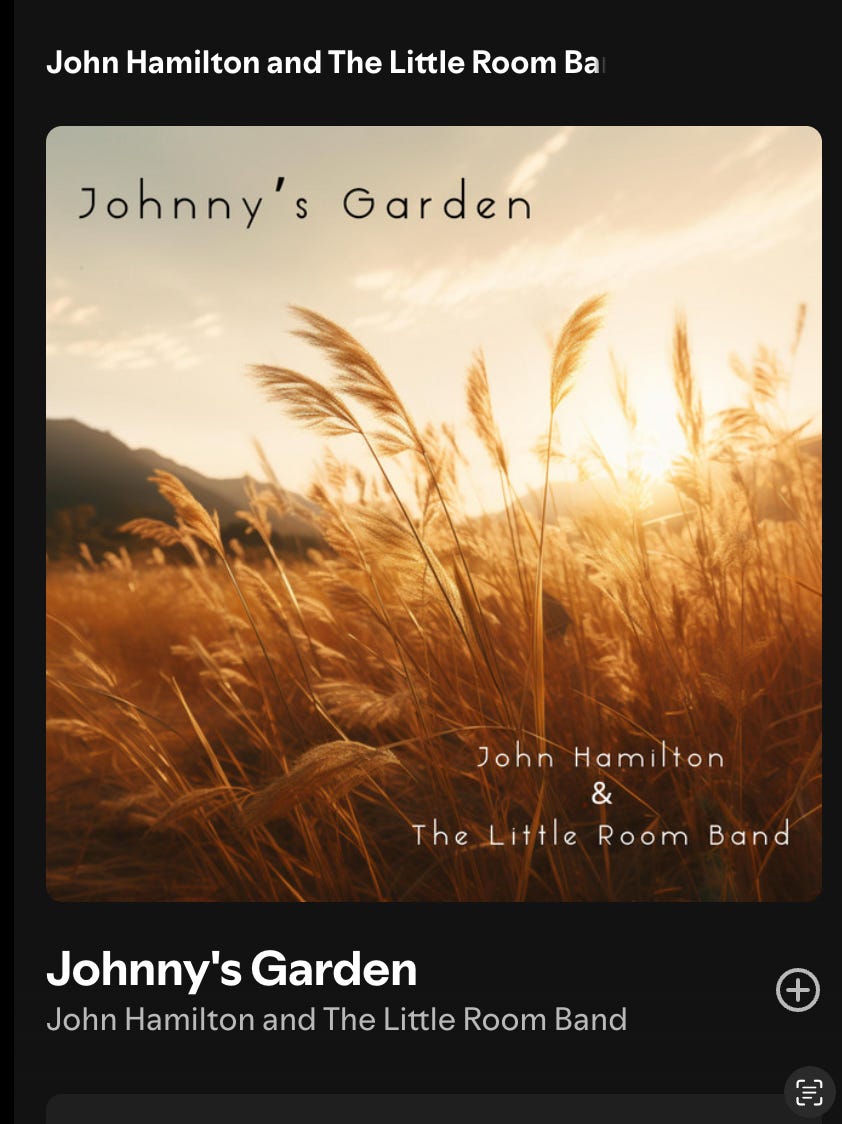Screen dimensions: 842x1124
Task: Open artist link under the Johnny's Garden title
Action: 336,1019
